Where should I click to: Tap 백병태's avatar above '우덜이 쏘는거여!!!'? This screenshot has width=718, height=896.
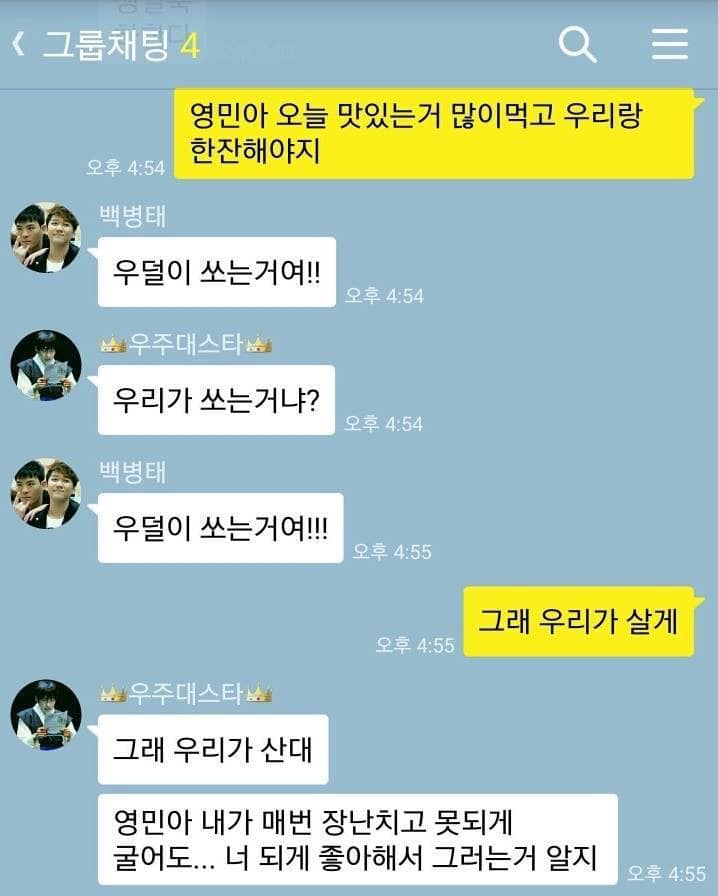coord(45,494)
